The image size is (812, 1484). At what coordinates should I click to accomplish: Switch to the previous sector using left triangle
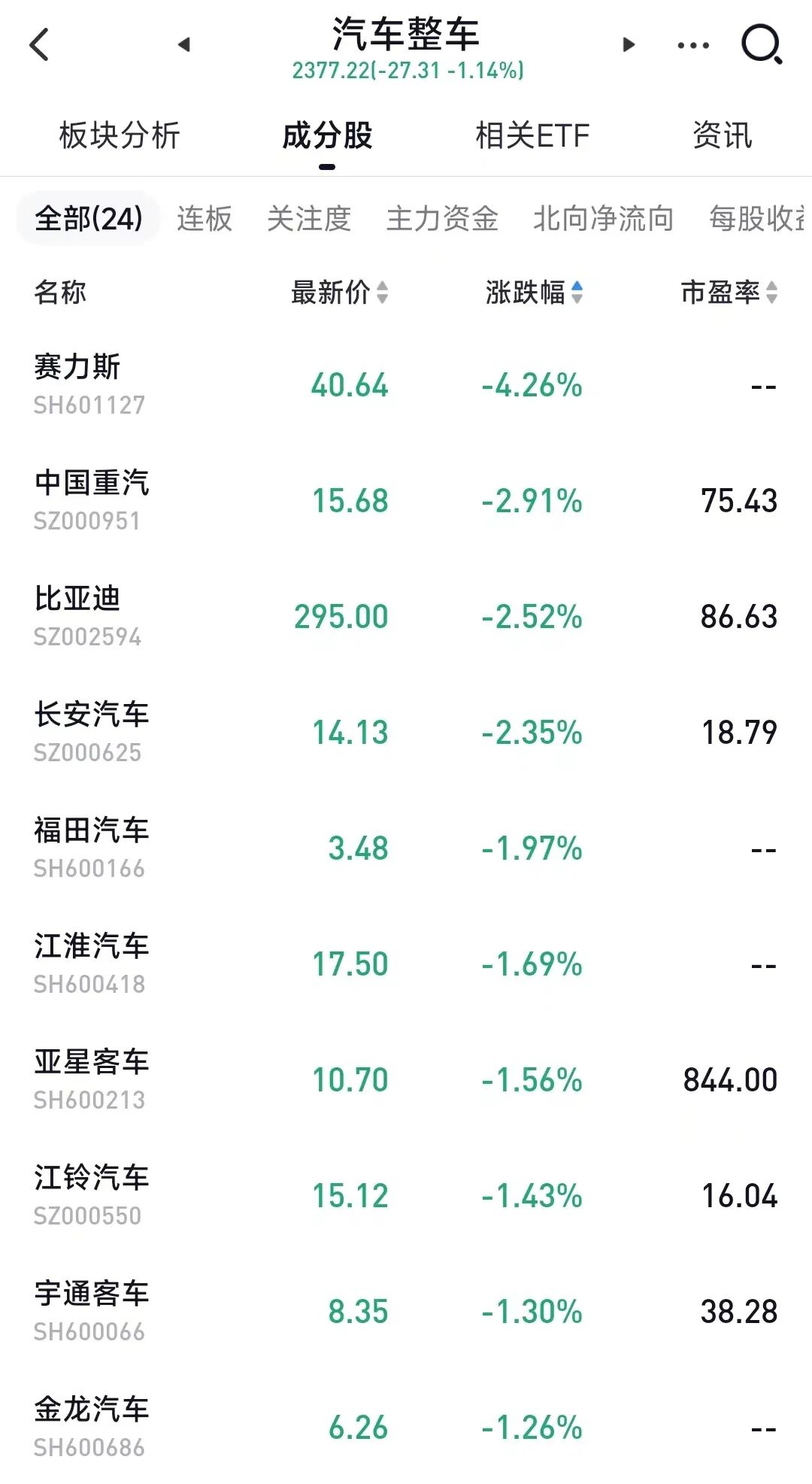point(184,44)
